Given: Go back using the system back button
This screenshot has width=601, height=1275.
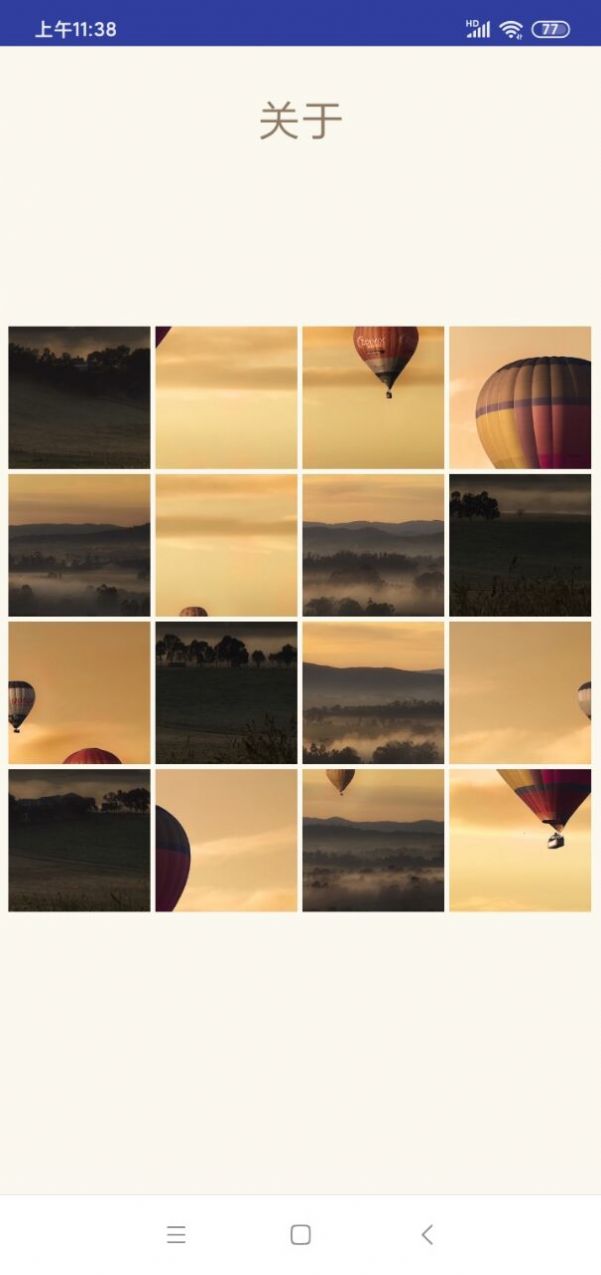Looking at the screenshot, I should pyautogui.click(x=427, y=1234).
